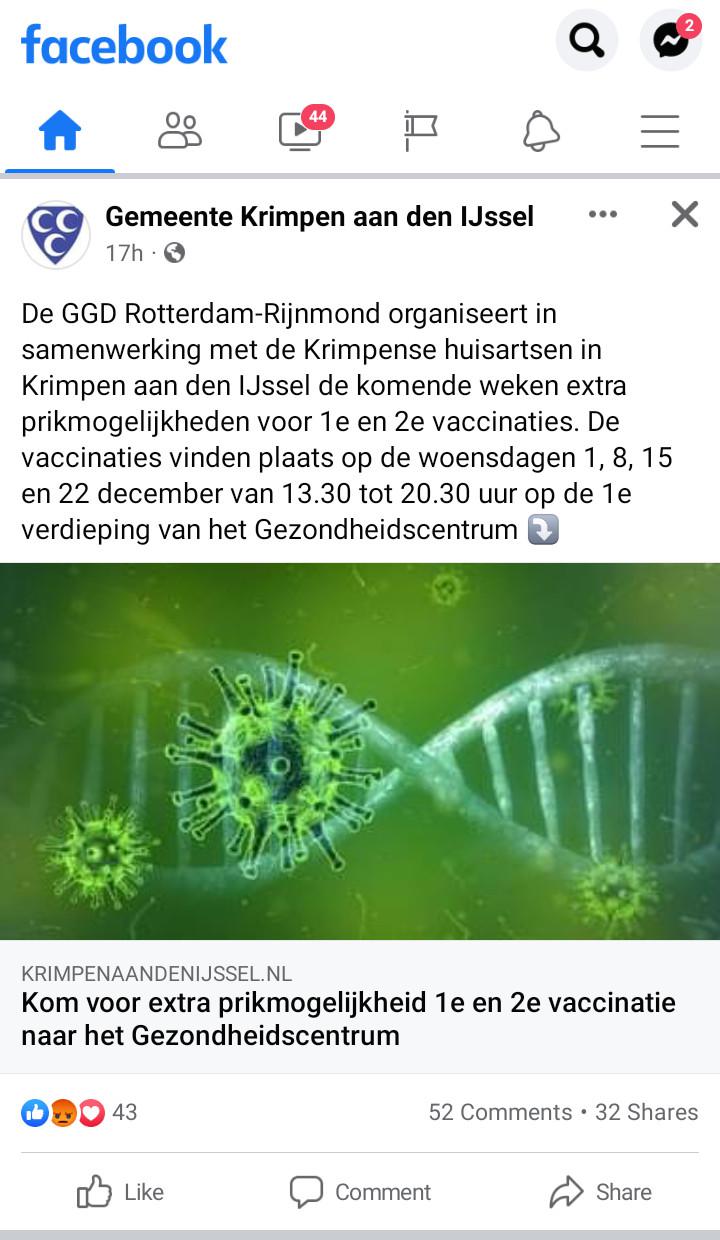Open the Watch videos tab

tap(300, 131)
